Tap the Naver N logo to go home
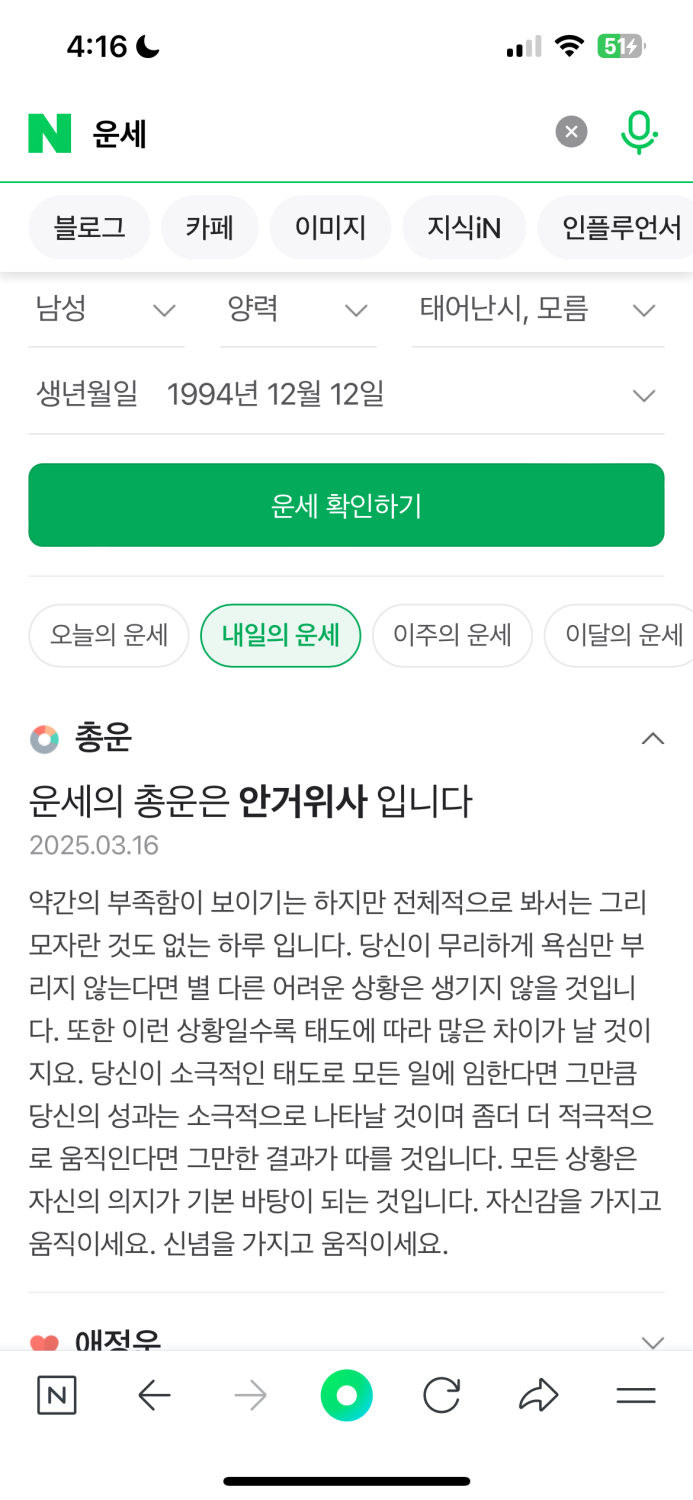 pos(50,133)
